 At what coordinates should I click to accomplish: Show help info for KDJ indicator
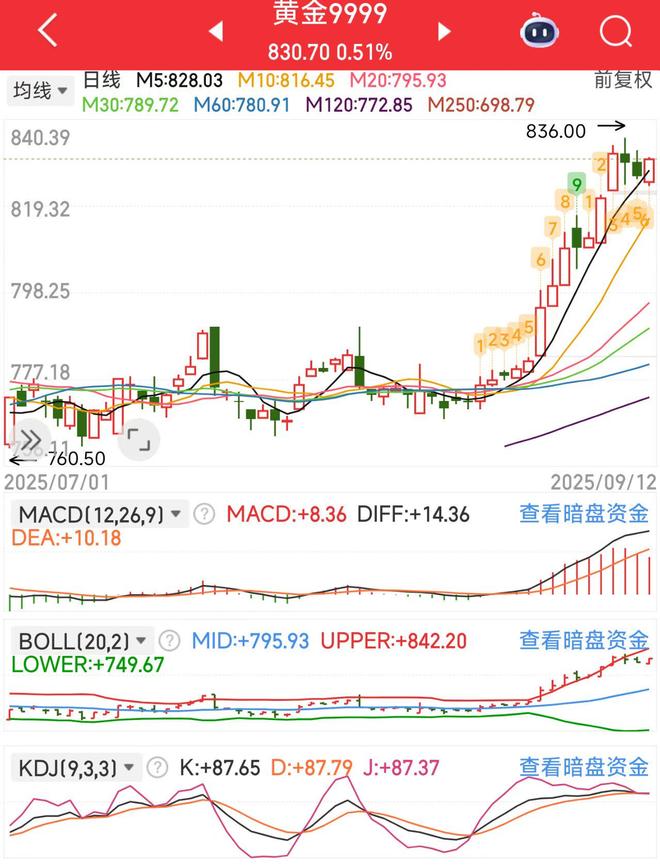tap(157, 769)
